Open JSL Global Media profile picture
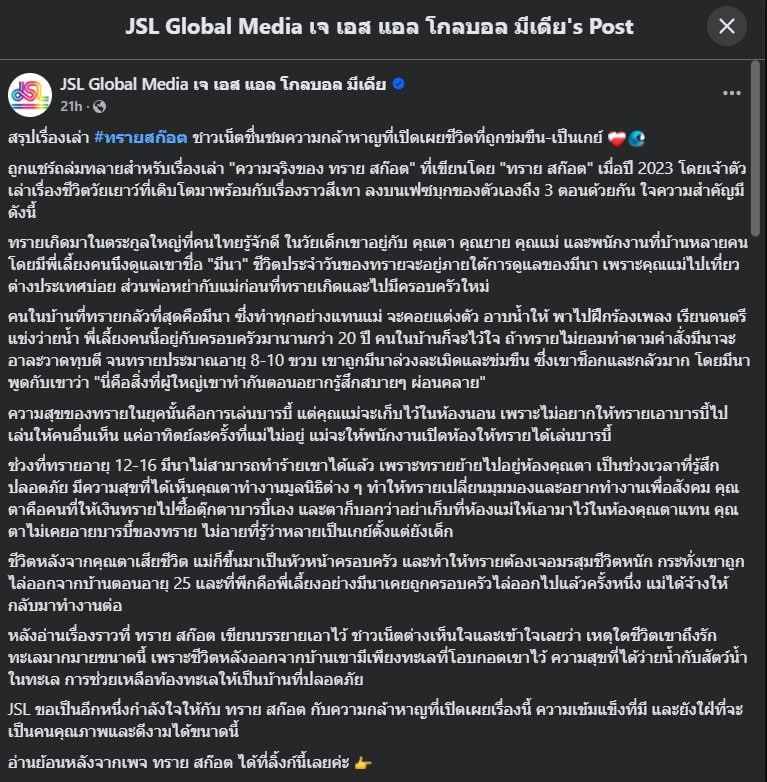Viewport: 767px width, 782px height. pos(30,94)
